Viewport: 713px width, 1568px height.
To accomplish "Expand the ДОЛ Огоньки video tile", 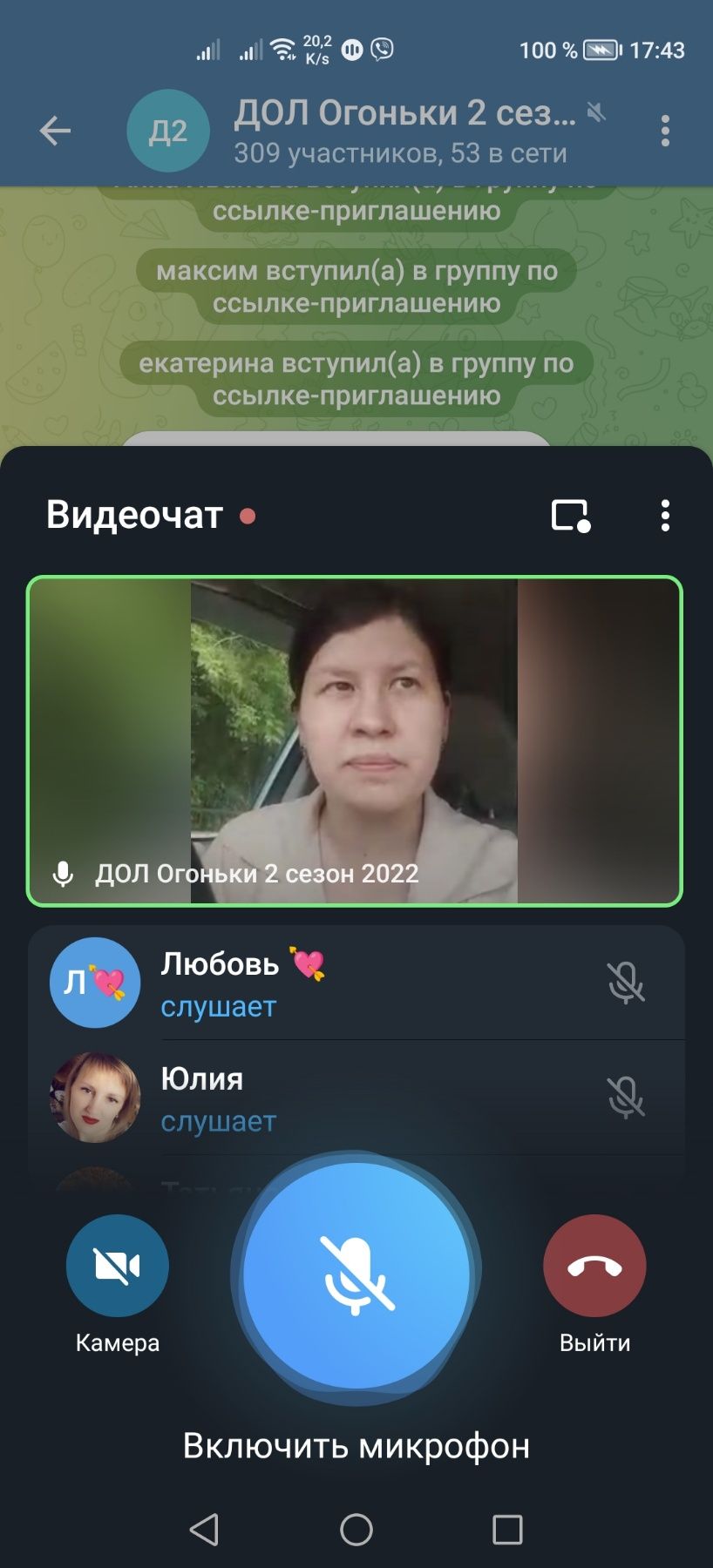I will [355, 740].
